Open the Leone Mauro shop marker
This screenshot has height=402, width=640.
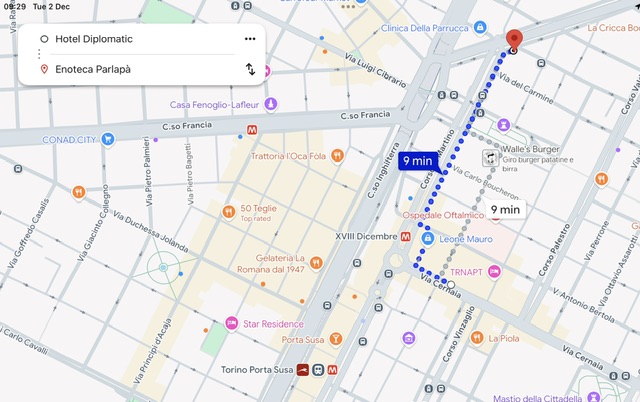[x=429, y=239]
